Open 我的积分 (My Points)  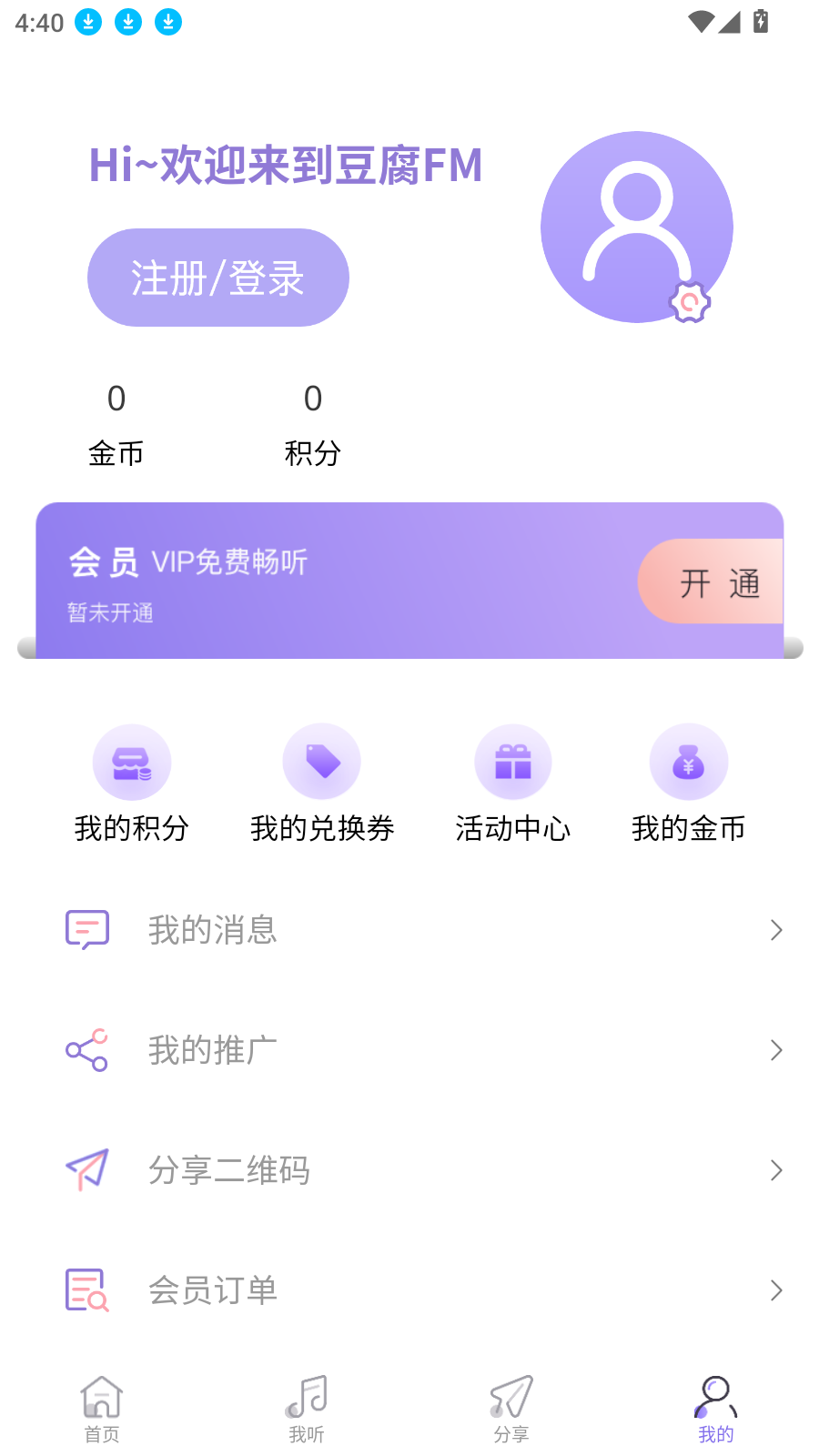click(x=132, y=783)
